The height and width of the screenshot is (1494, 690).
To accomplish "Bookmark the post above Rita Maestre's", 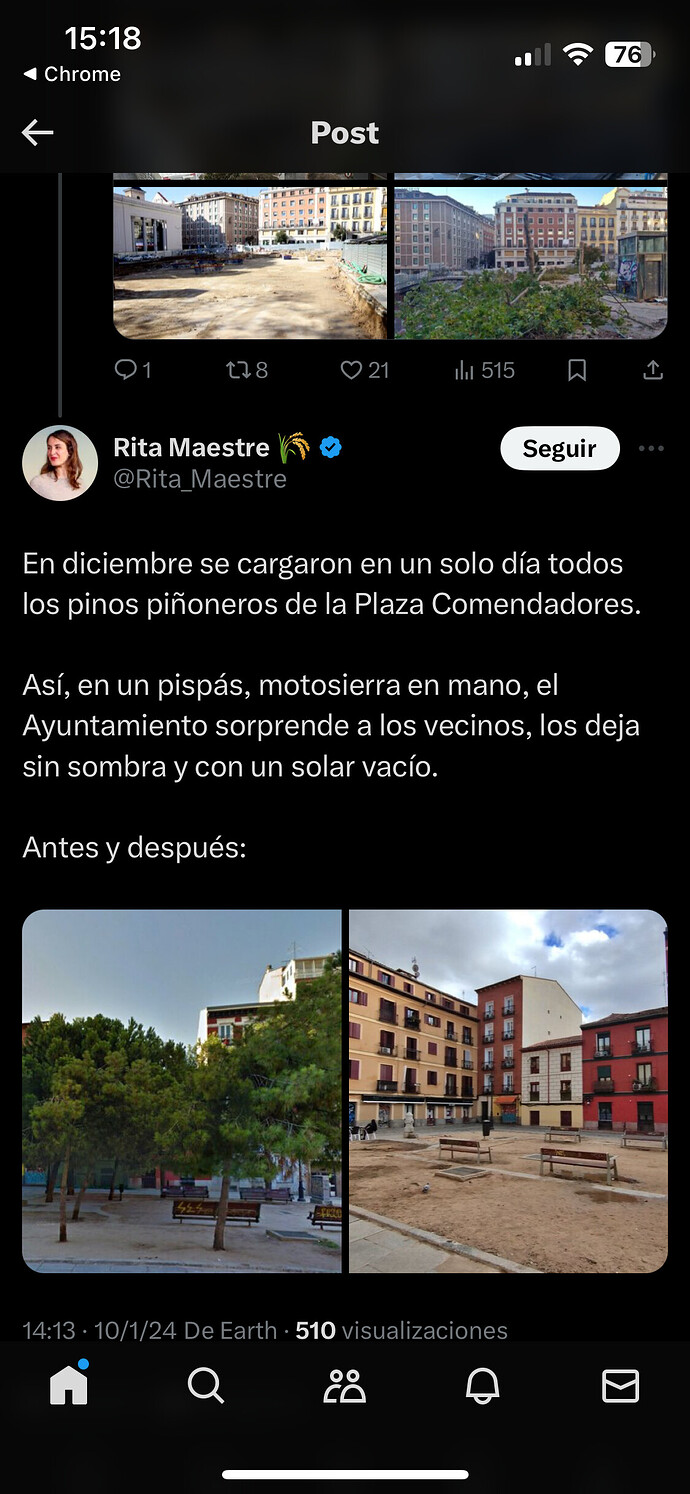I will tap(577, 370).
